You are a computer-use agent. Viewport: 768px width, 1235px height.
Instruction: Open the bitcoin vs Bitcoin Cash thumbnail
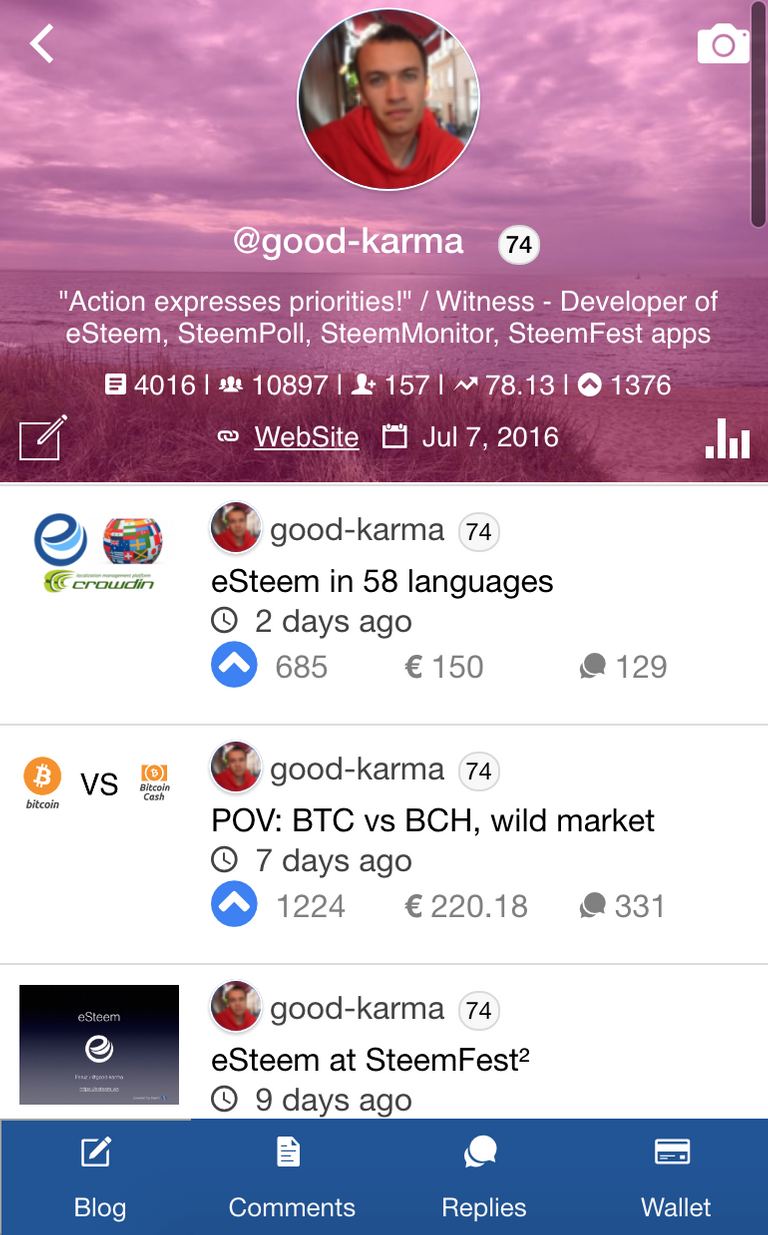point(99,782)
